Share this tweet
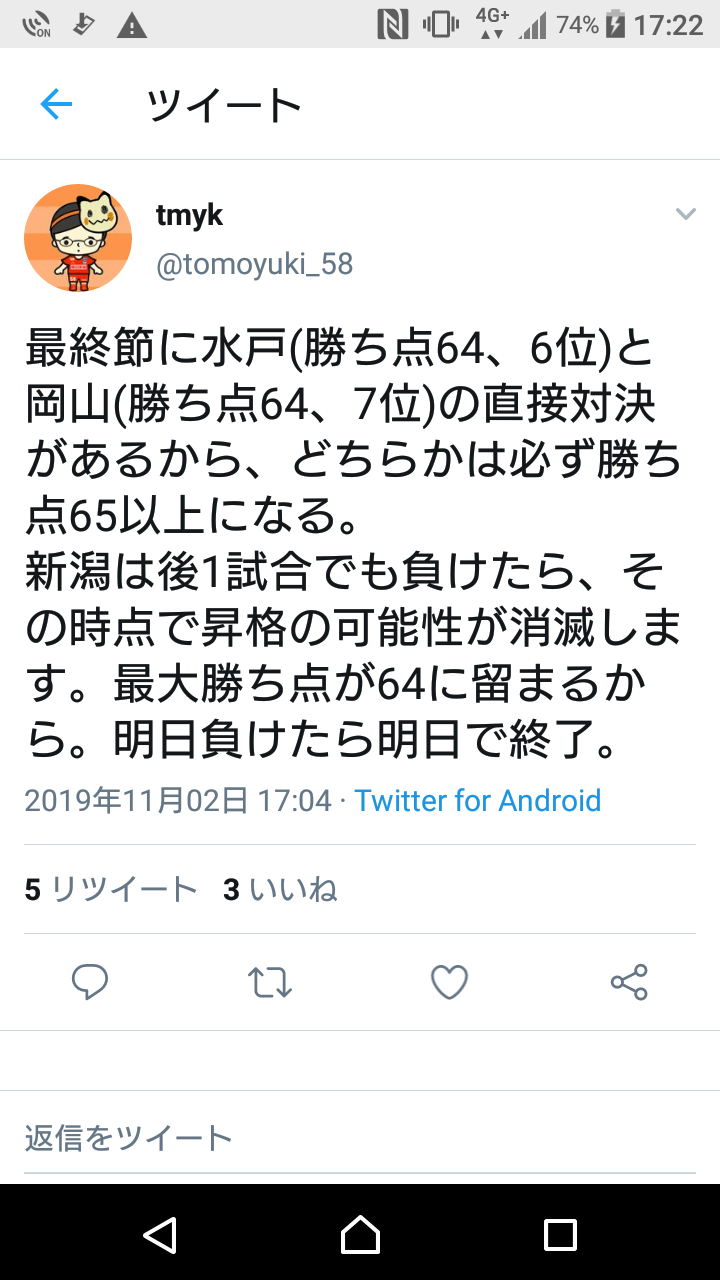This screenshot has height=1280, width=720. [629, 982]
